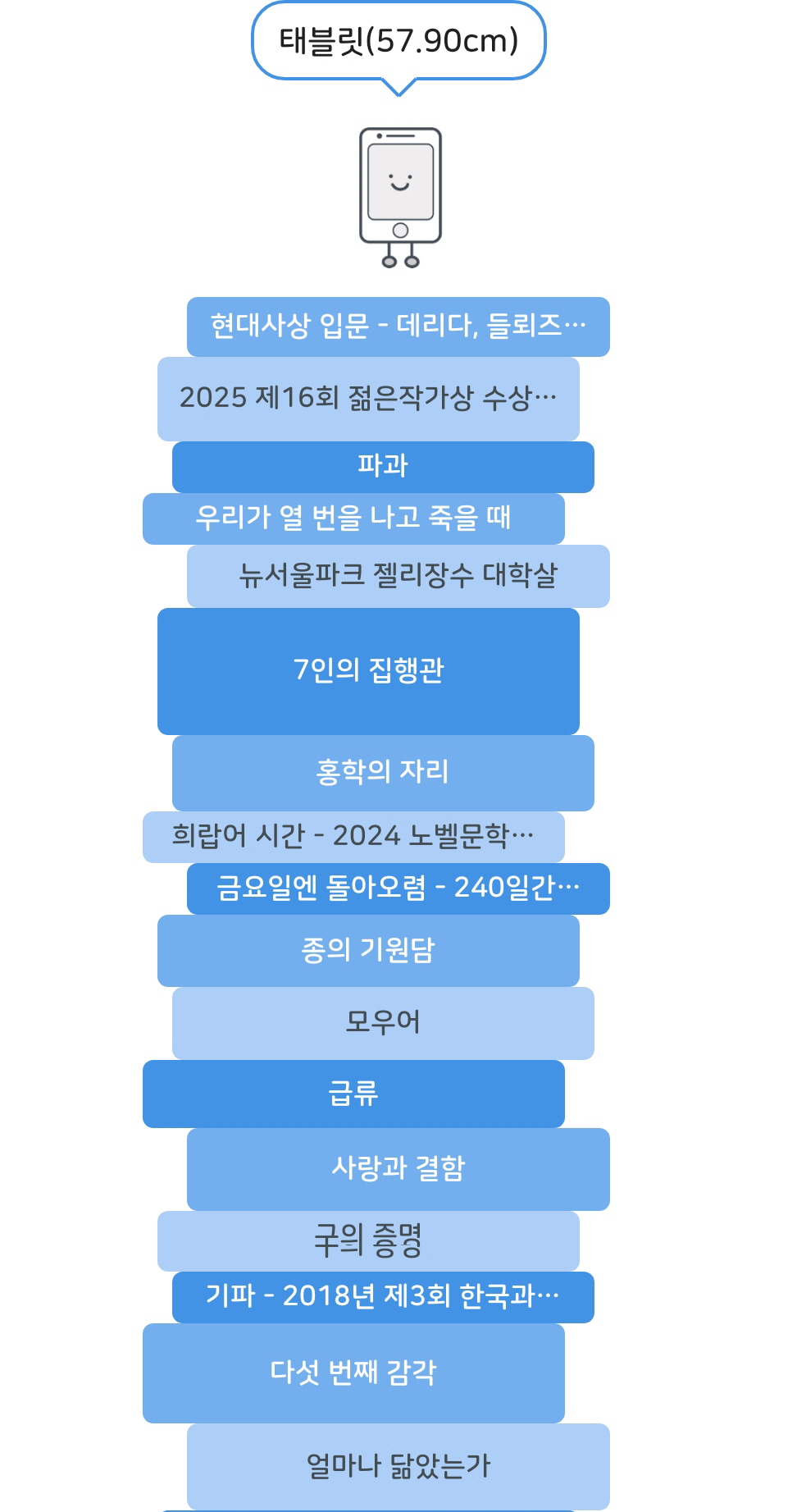View the book 급류
797x1512 pixels.
tap(353, 1094)
